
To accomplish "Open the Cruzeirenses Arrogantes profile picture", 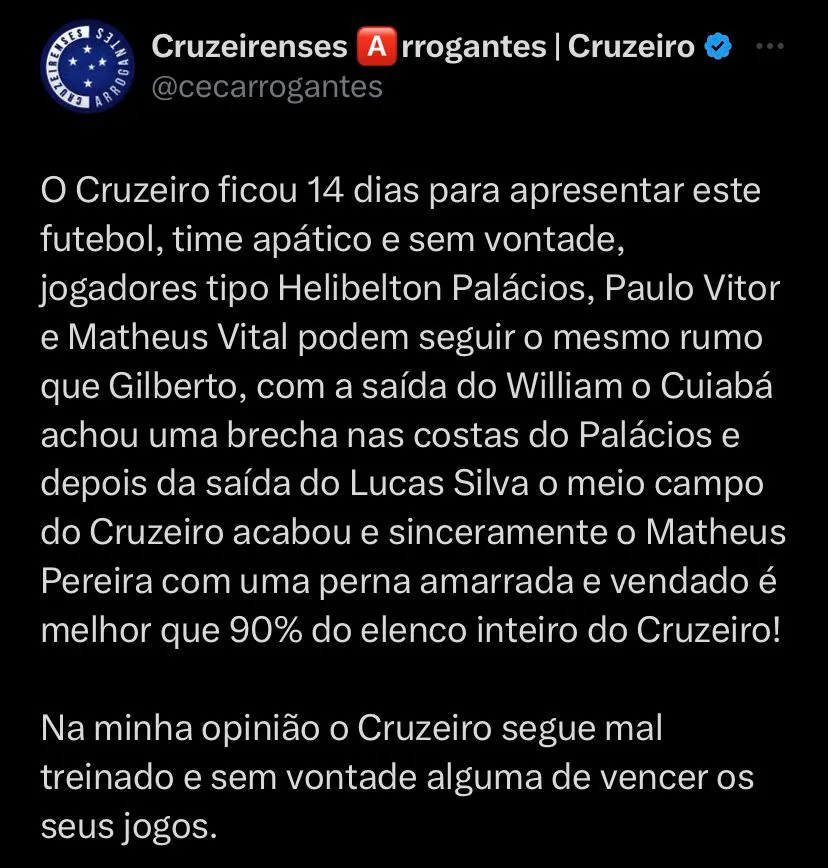I will point(87,67).
